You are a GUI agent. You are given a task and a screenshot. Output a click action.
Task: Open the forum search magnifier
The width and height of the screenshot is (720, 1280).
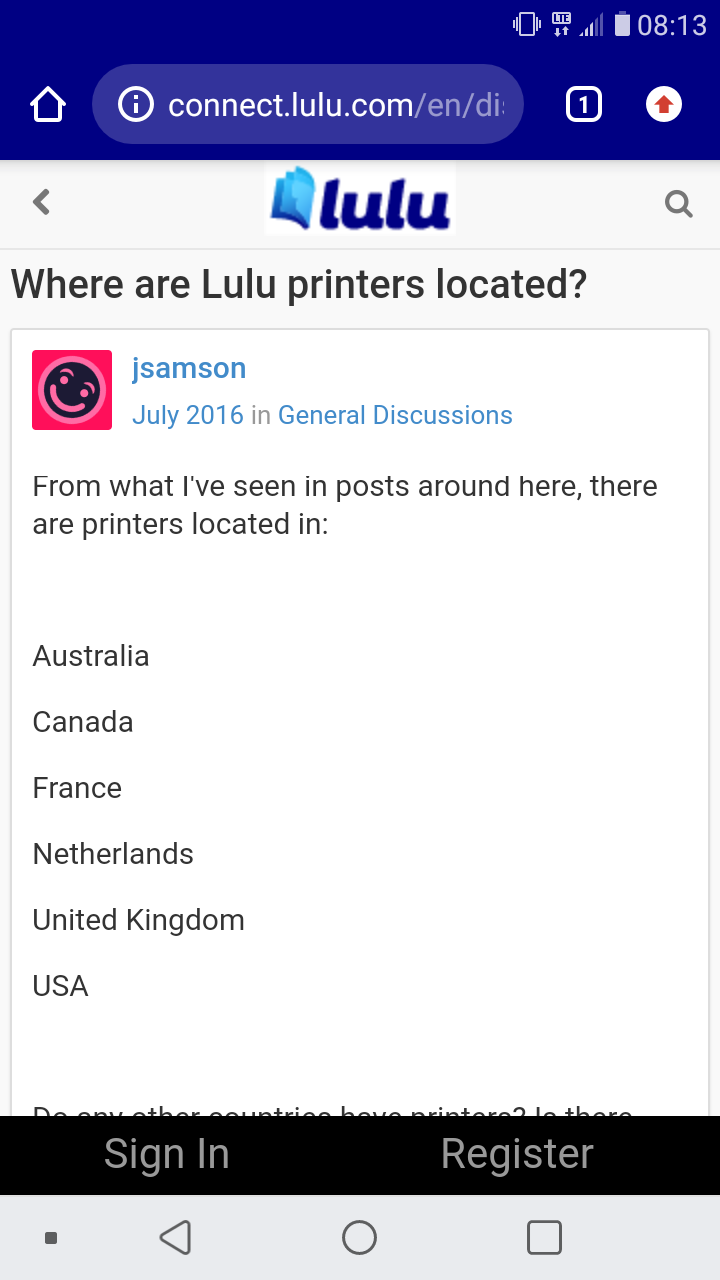[679, 204]
